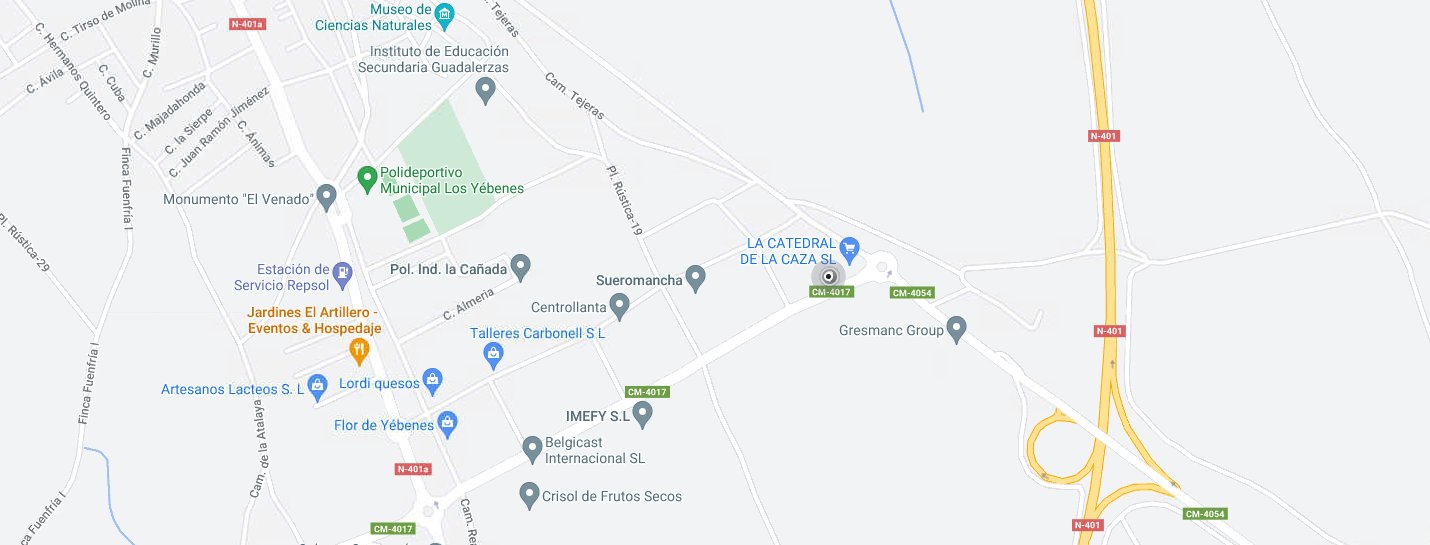Viewport: 1430px width, 545px height.
Task: Select the Artesanos Lacteos S. L marker
Action: (318, 385)
